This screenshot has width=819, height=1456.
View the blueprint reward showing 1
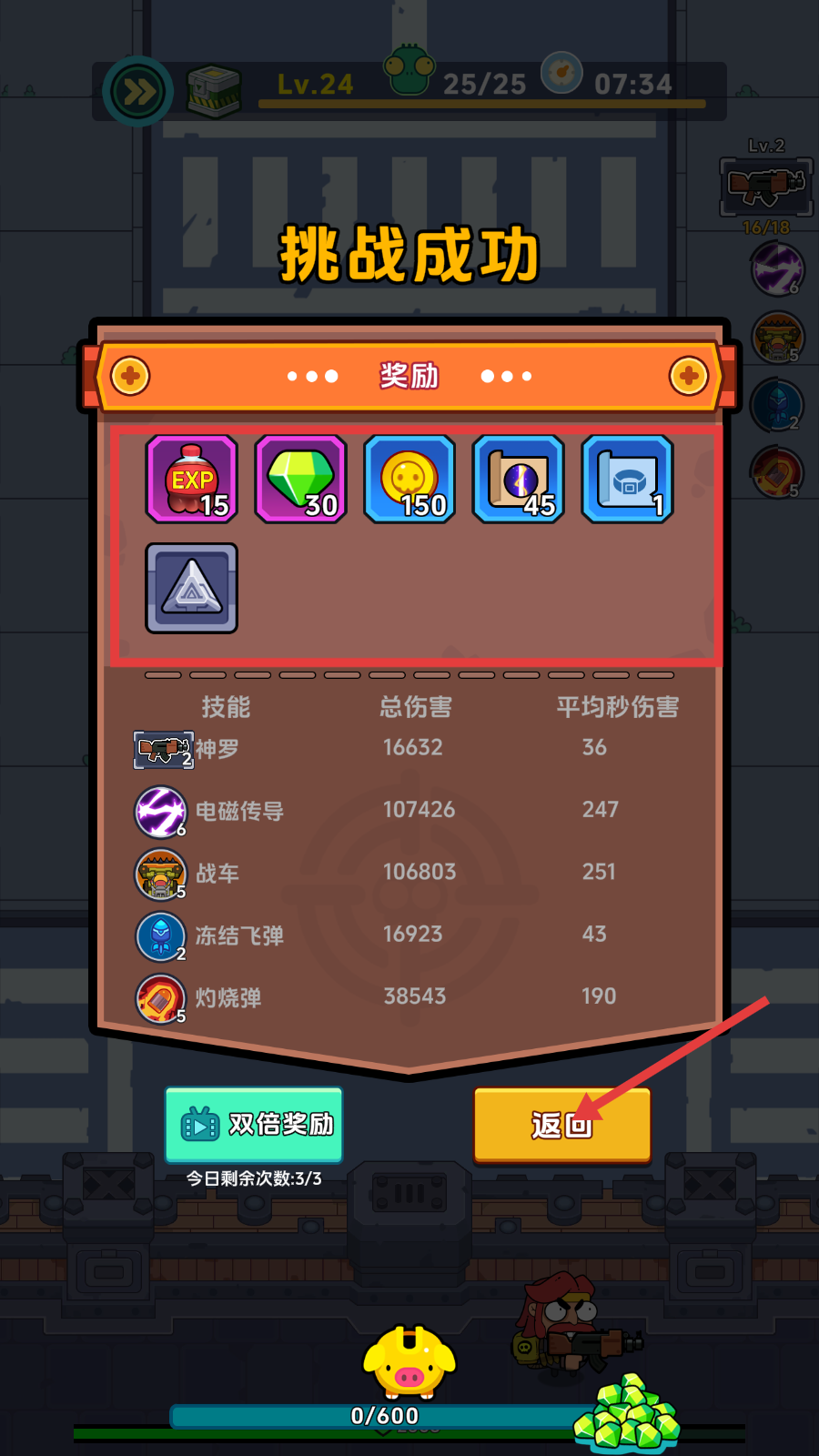[x=627, y=479]
